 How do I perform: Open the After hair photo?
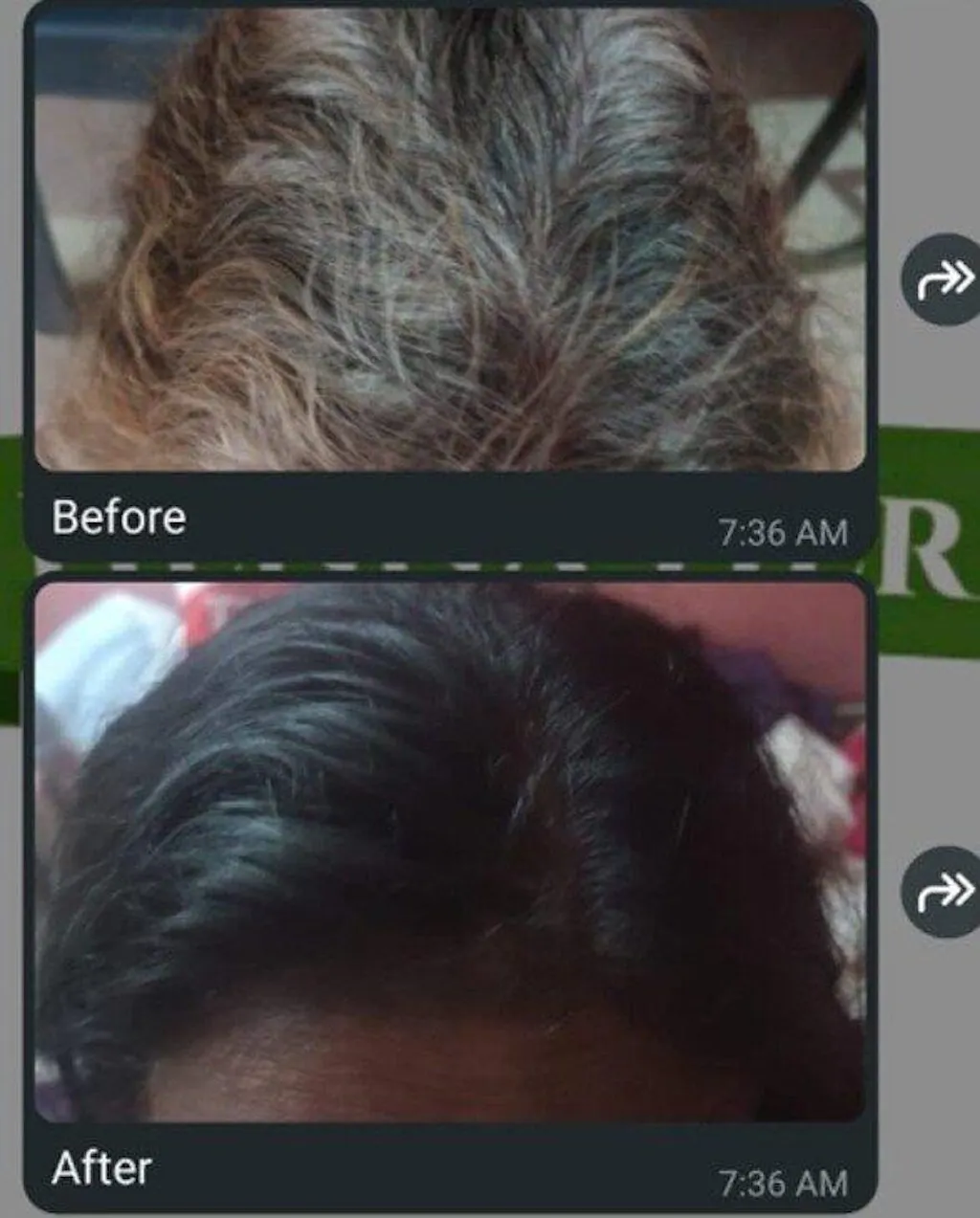tap(450, 852)
